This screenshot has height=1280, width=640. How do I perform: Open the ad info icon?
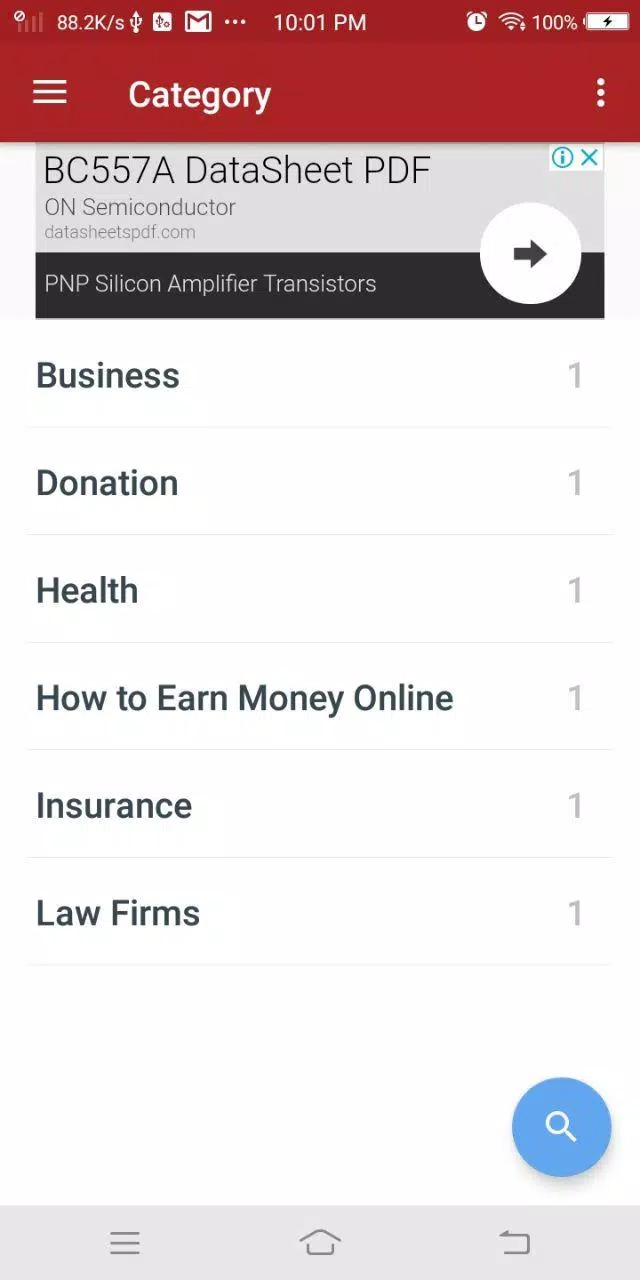pyautogui.click(x=563, y=157)
